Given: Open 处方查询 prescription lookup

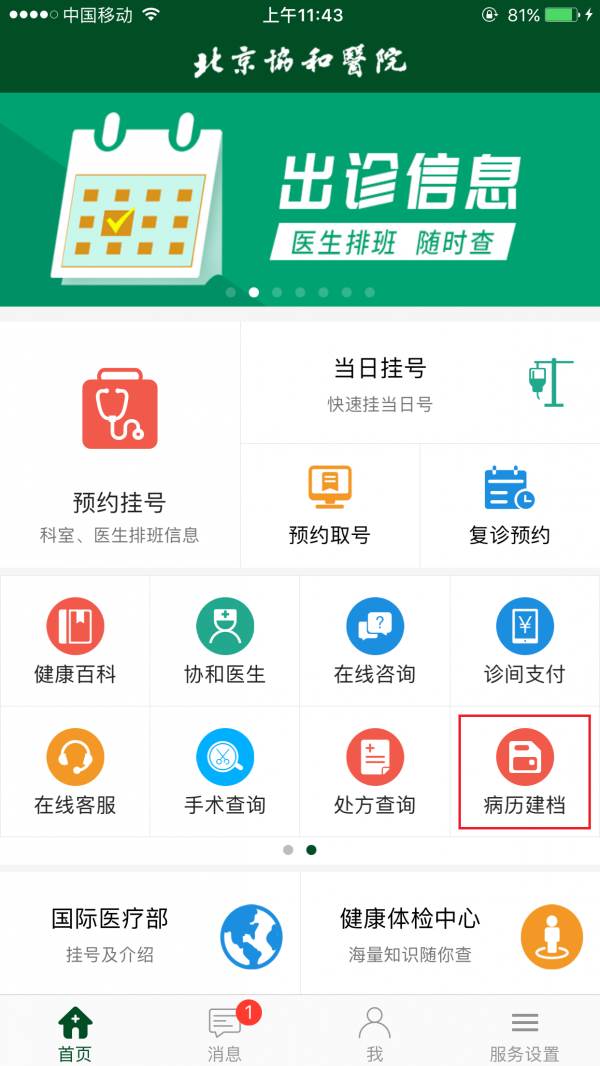Looking at the screenshot, I should 375,771.
